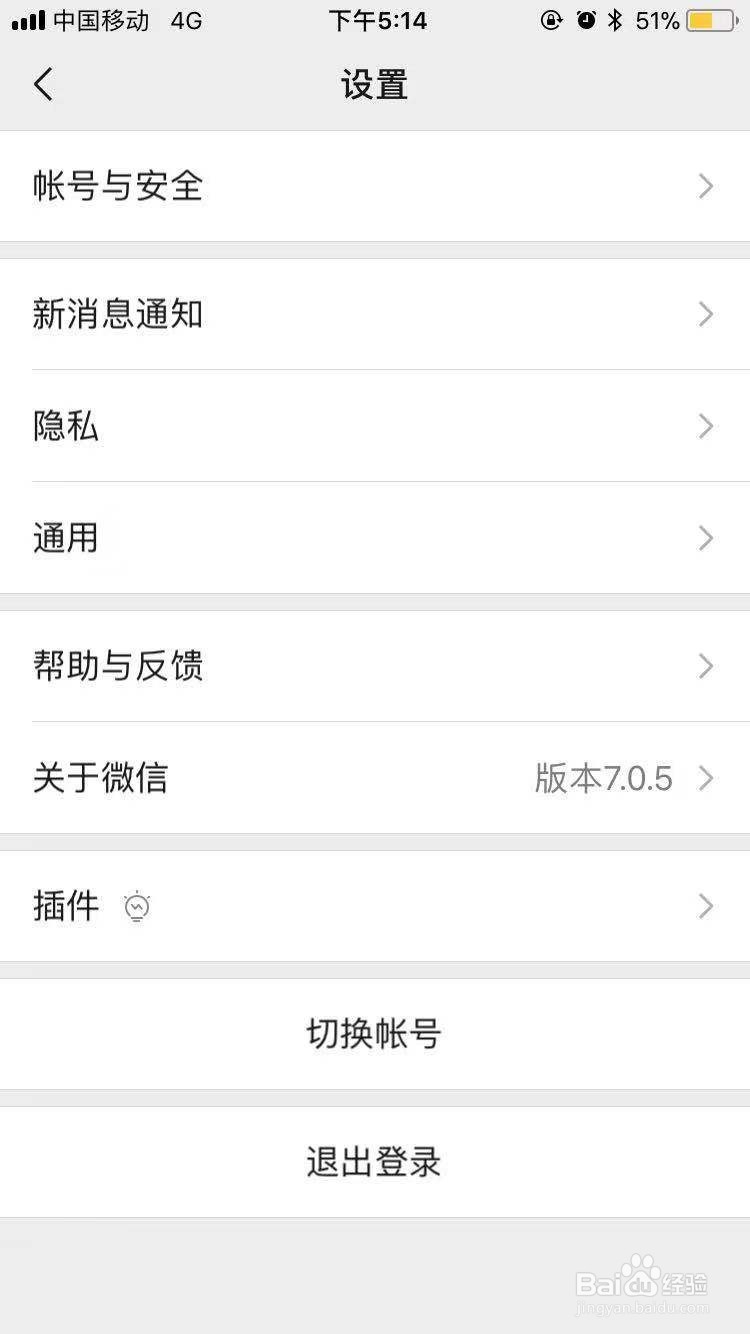Tap the orientation lock icon in status bar
750x1334 pixels.
tap(551, 19)
